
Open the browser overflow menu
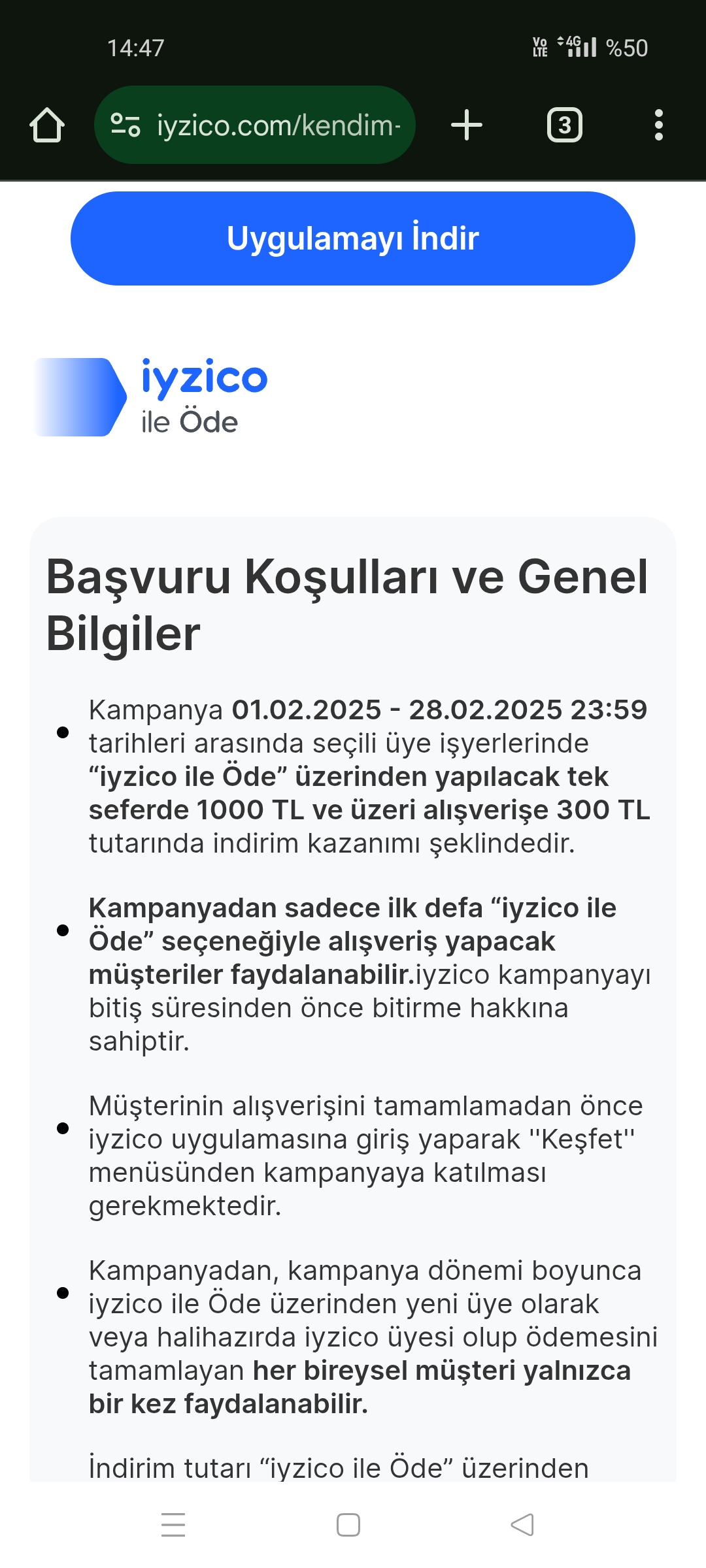(658, 125)
